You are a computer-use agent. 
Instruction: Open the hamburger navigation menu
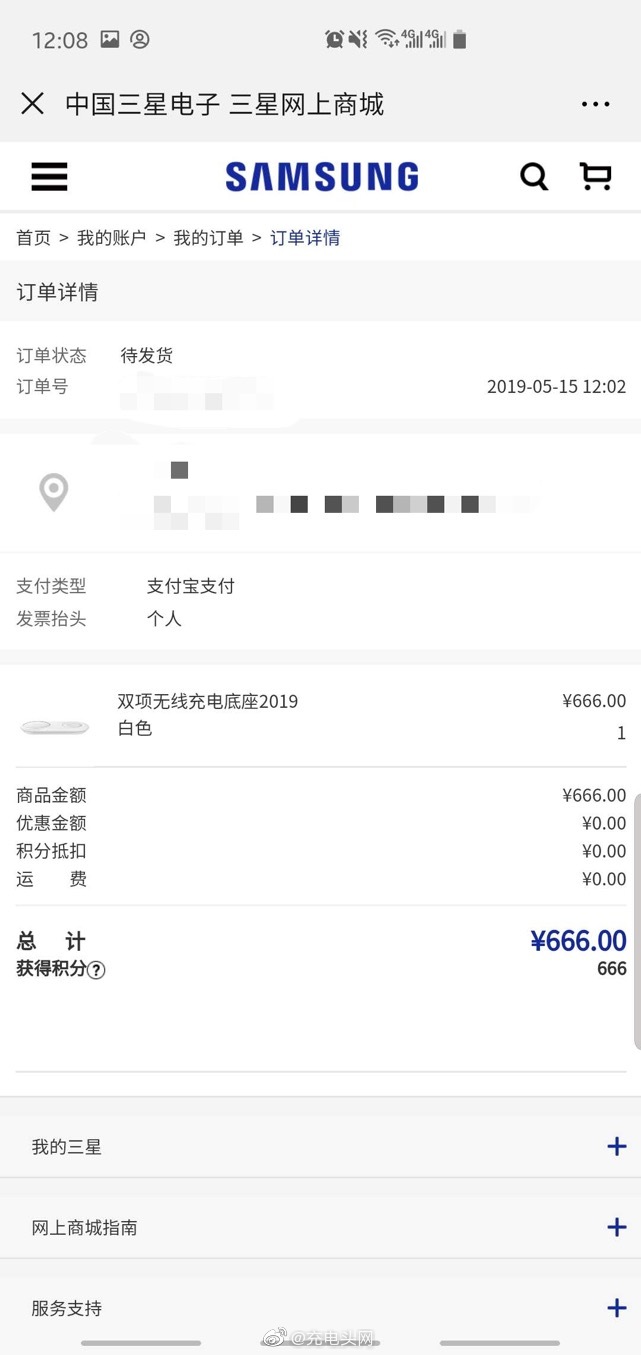coord(49,177)
